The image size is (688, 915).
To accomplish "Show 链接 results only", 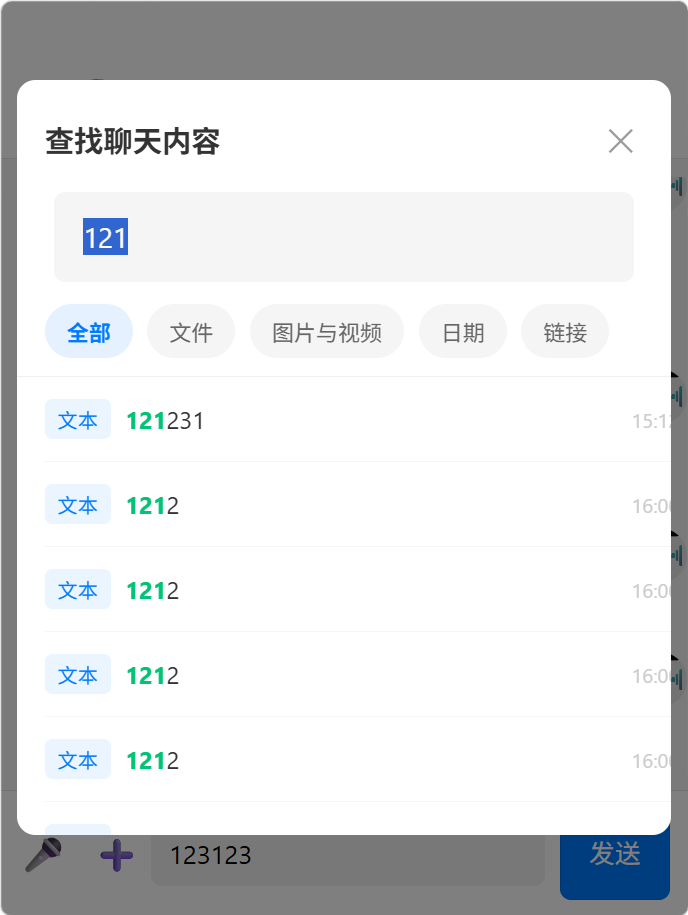I will tap(565, 331).
